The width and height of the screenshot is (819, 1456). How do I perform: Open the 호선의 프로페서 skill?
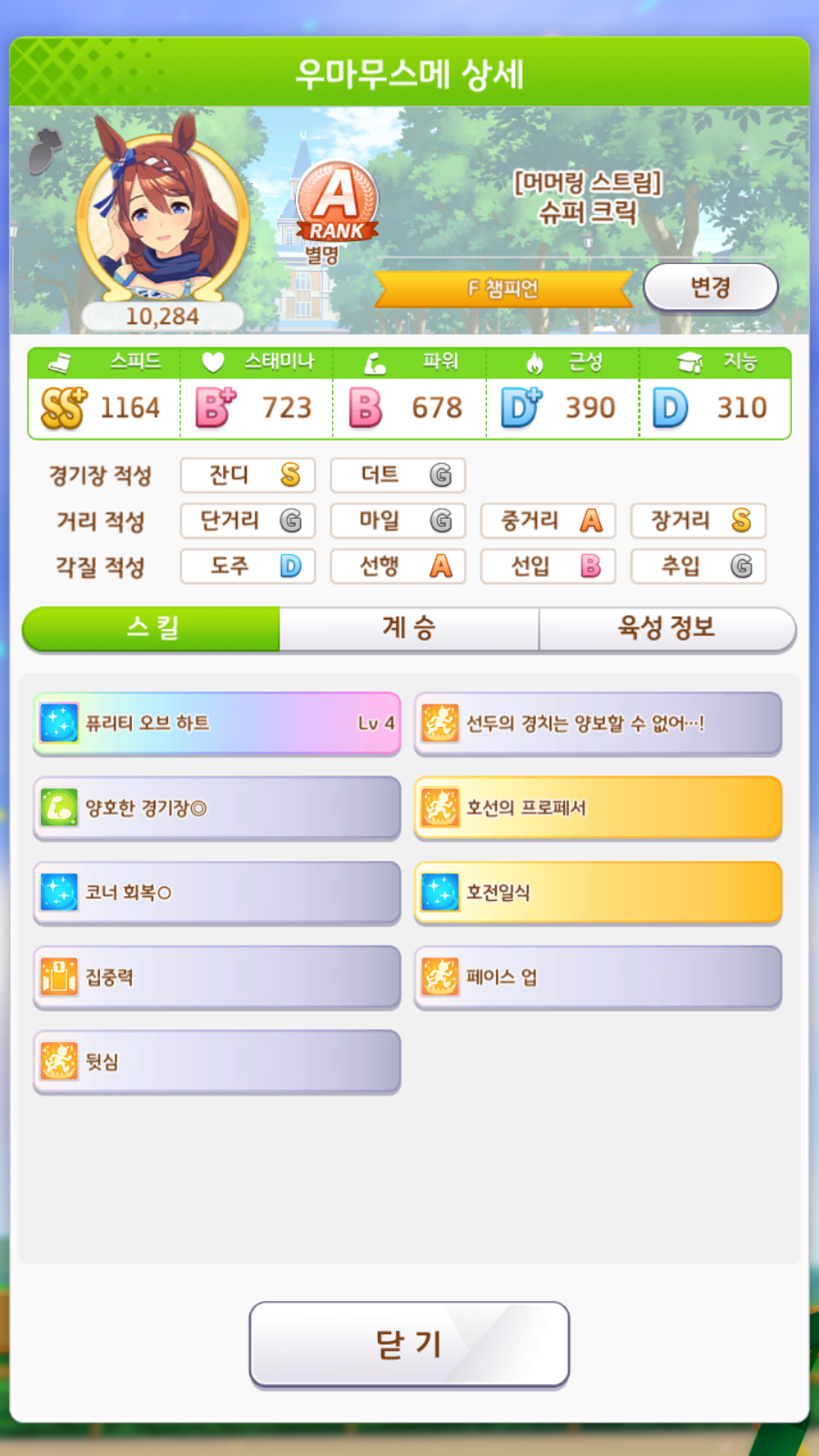point(598,808)
